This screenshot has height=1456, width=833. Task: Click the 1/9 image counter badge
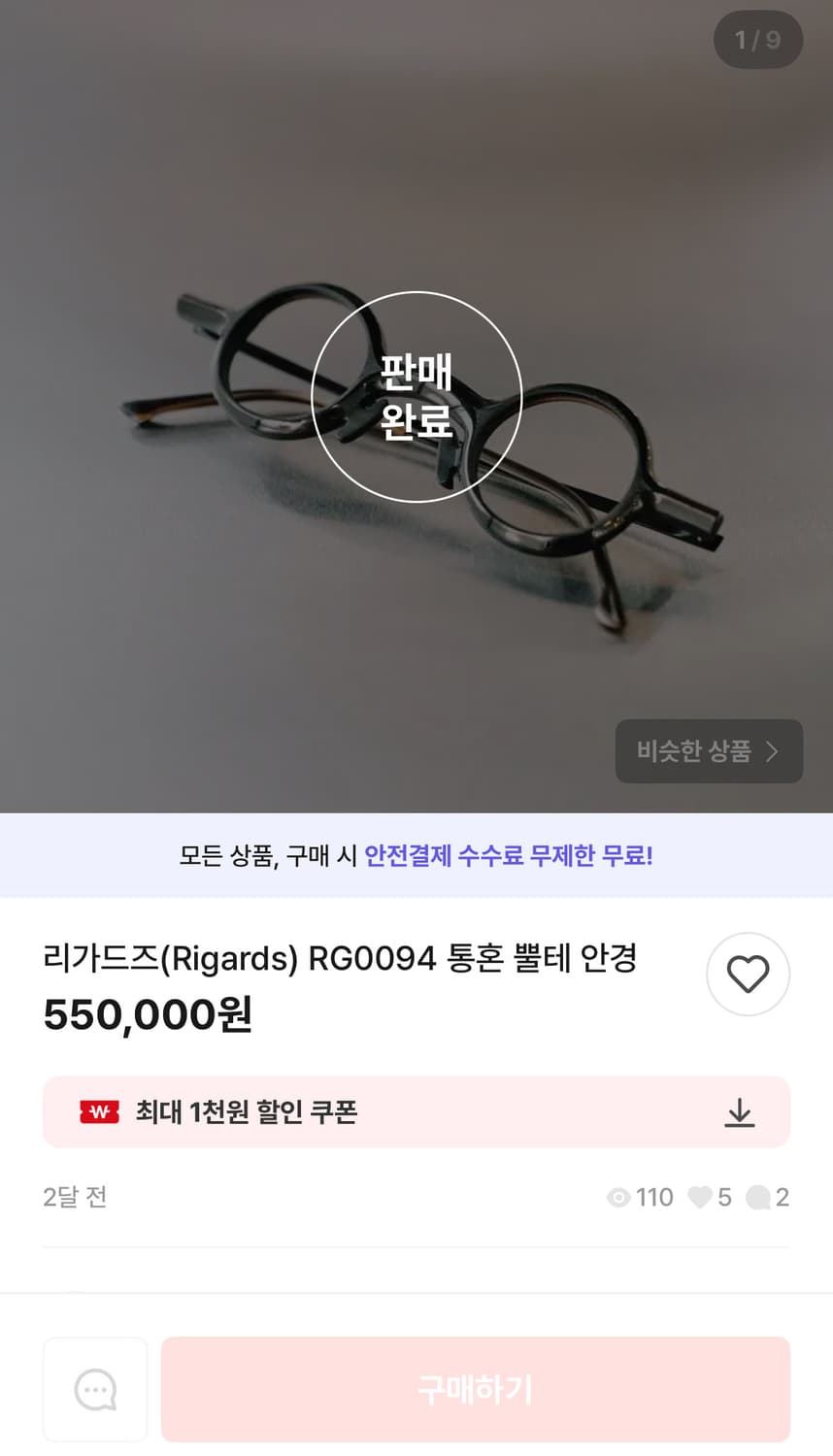[758, 40]
